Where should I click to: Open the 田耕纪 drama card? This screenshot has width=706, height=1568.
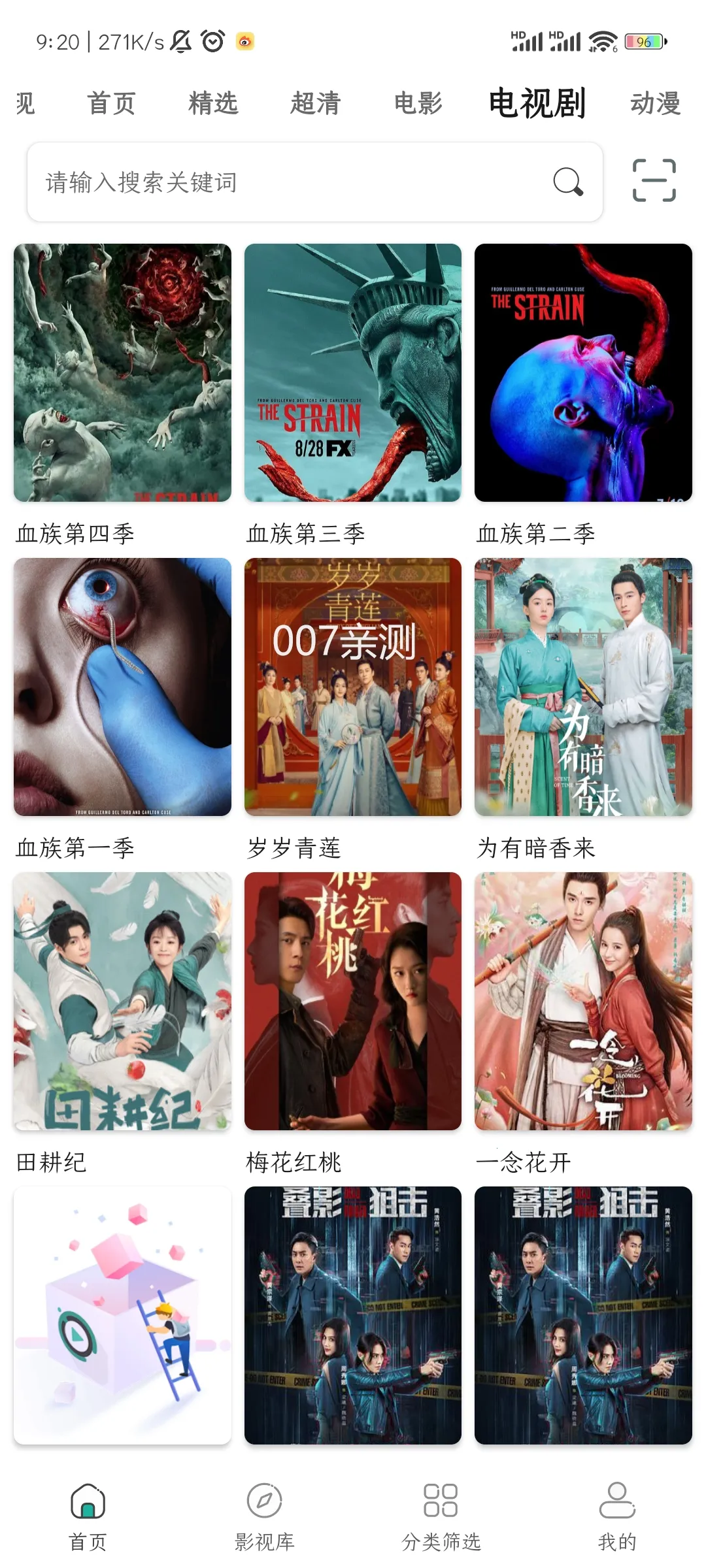pos(122,1001)
